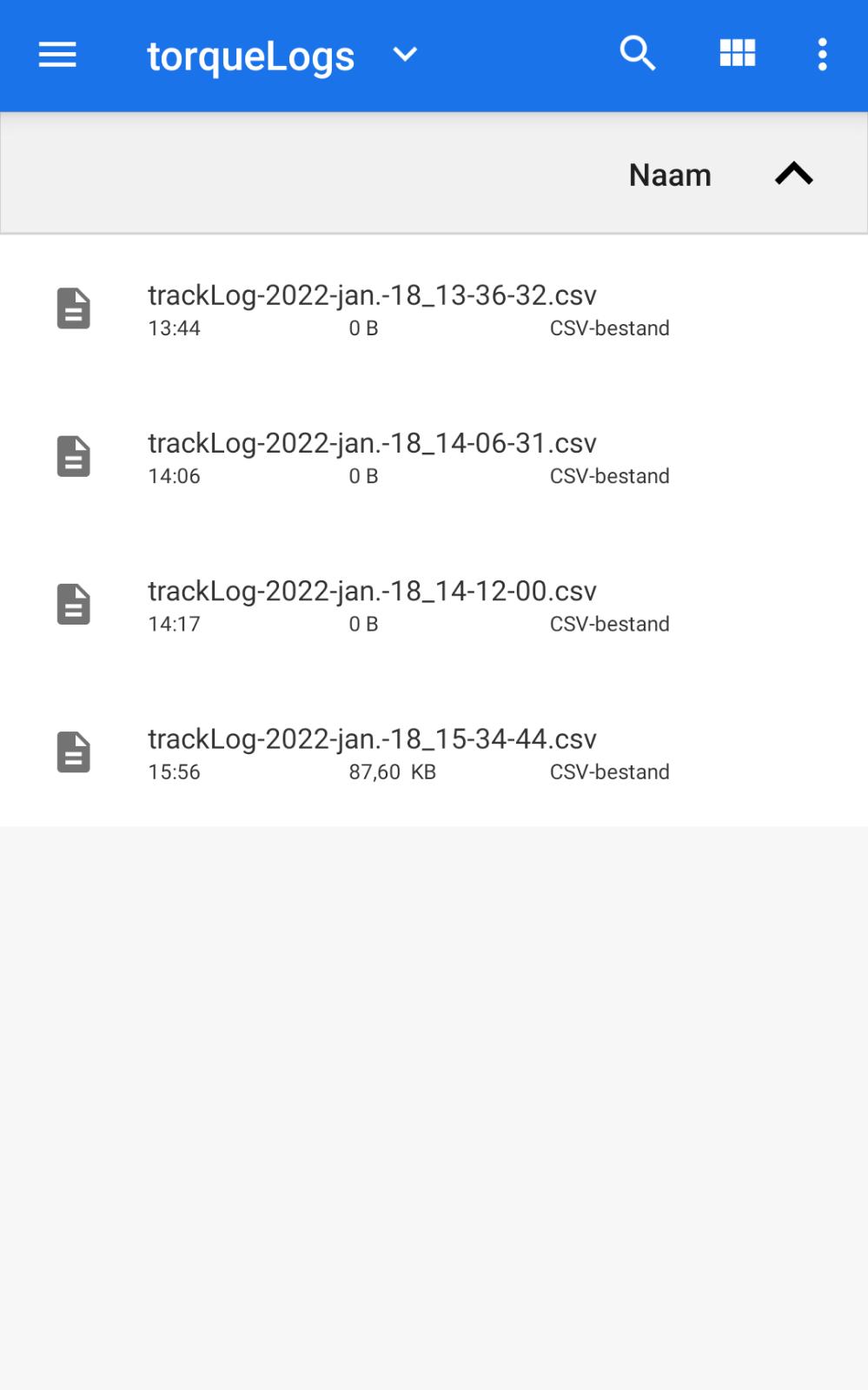Expand the torqueLogs folder dropdown

click(x=405, y=56)
